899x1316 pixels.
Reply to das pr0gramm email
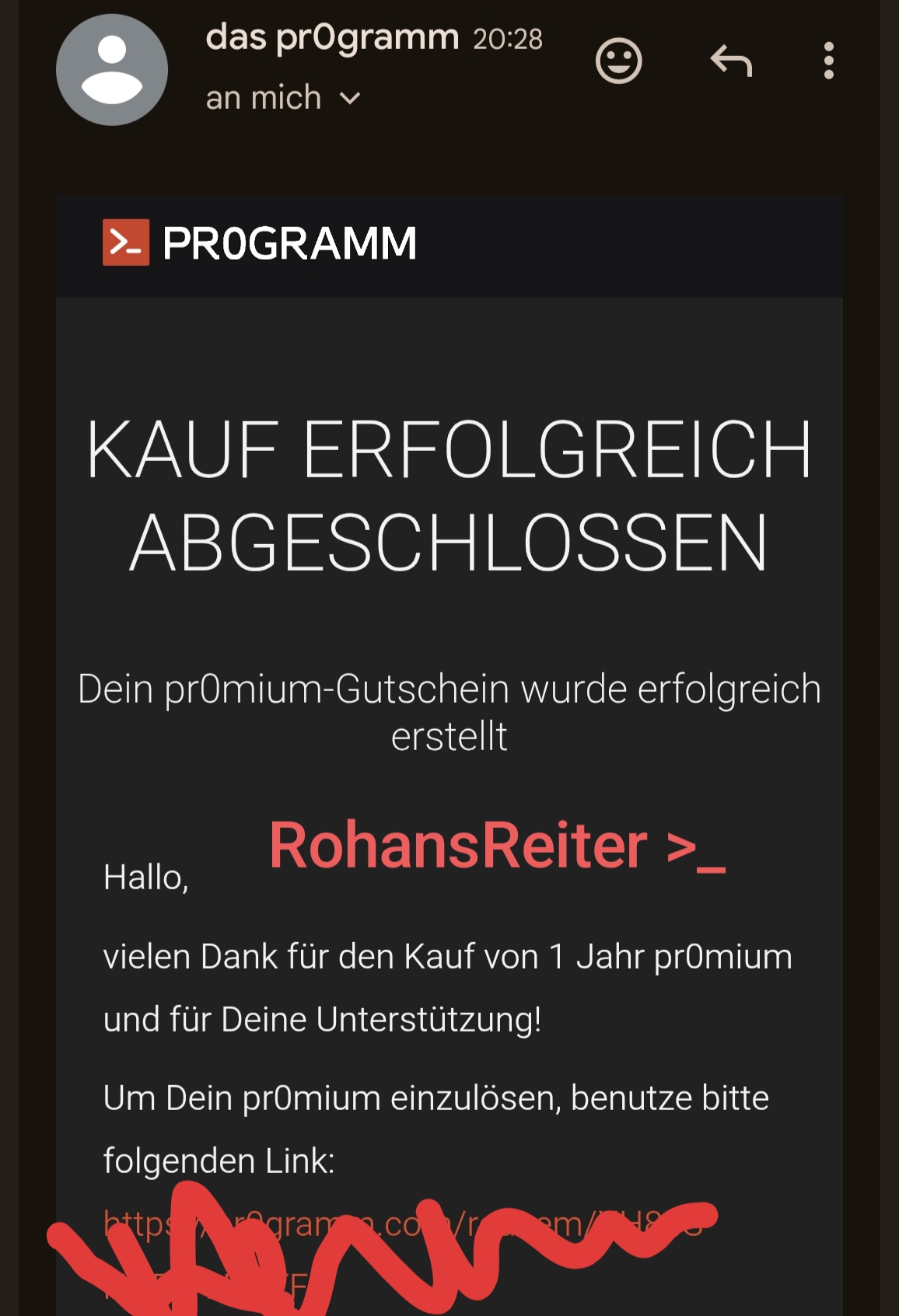click(x=731, y=61)
